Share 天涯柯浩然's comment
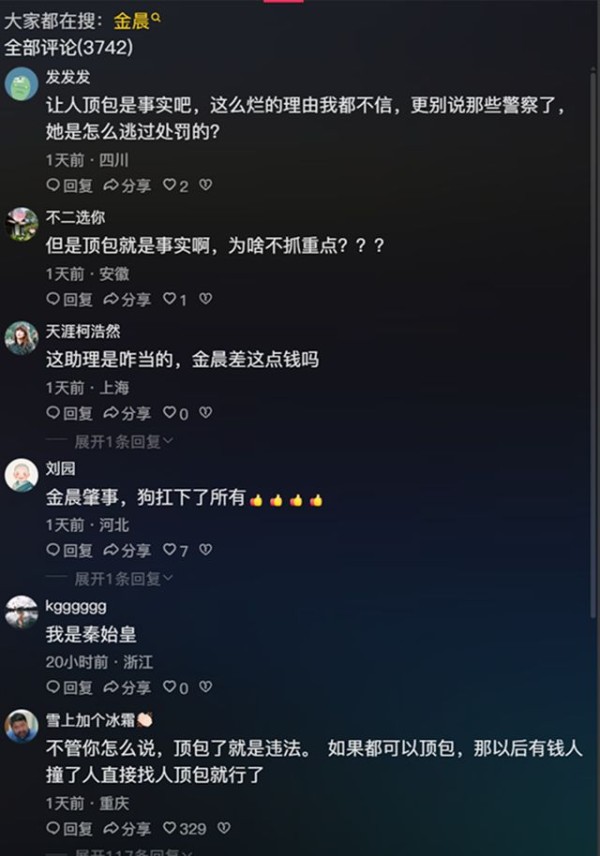The height and width of the screenshot is (856, 600). click(127, 413)
